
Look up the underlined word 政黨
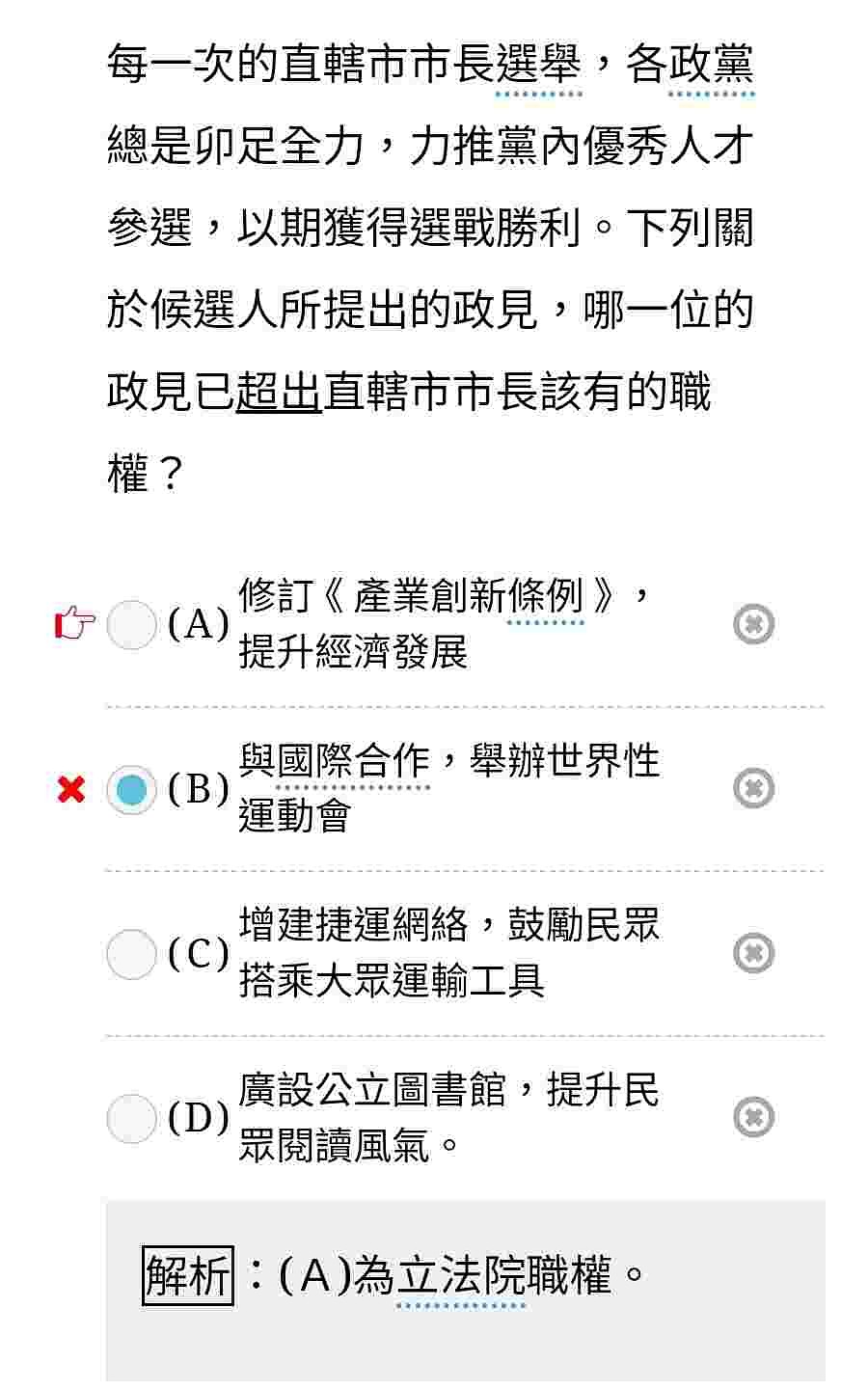[712, 66]
